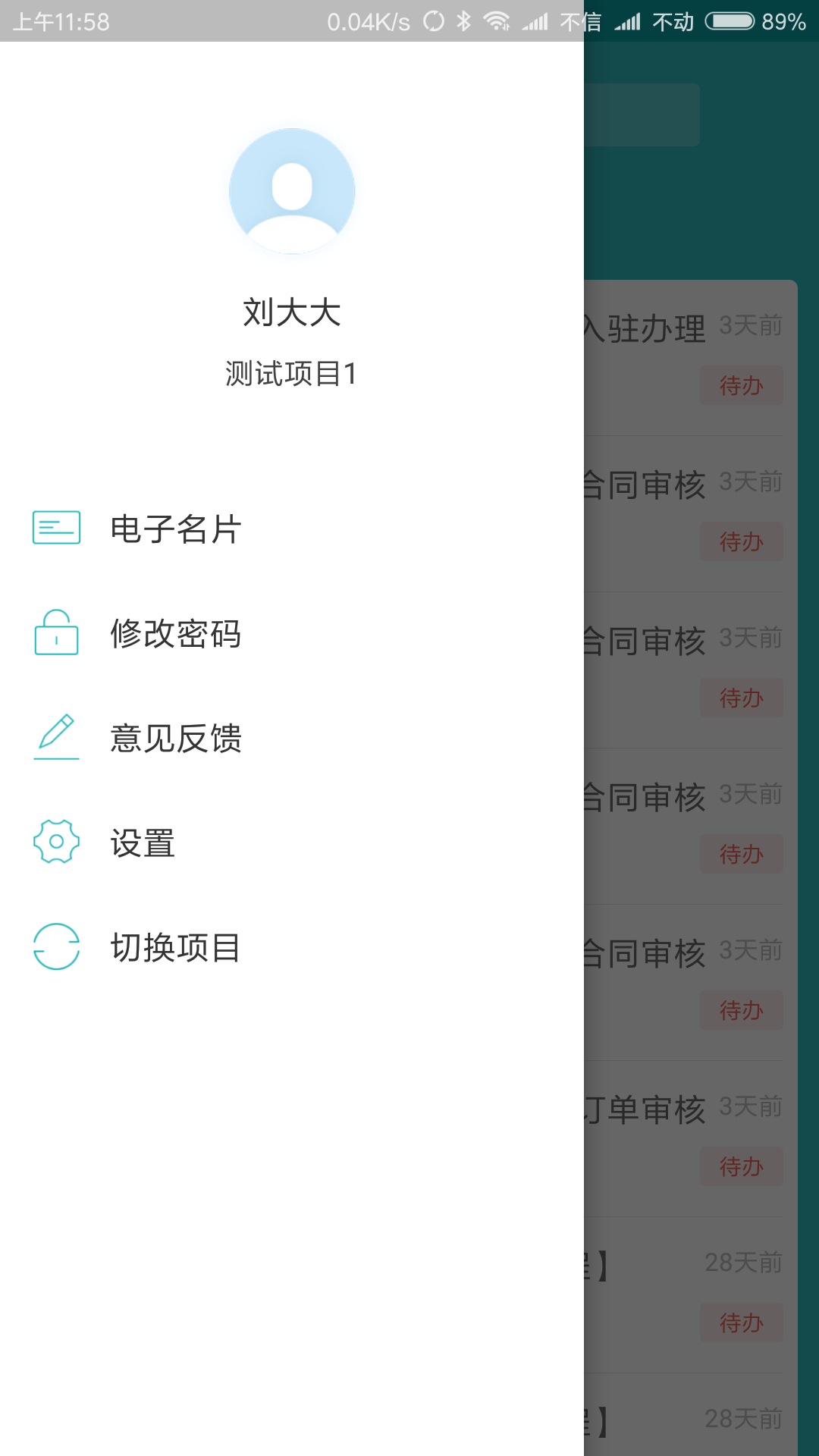The height and width of the screenshot is (1456, 819).
Task: Go to 设置 settings
Action: [143, 843]
